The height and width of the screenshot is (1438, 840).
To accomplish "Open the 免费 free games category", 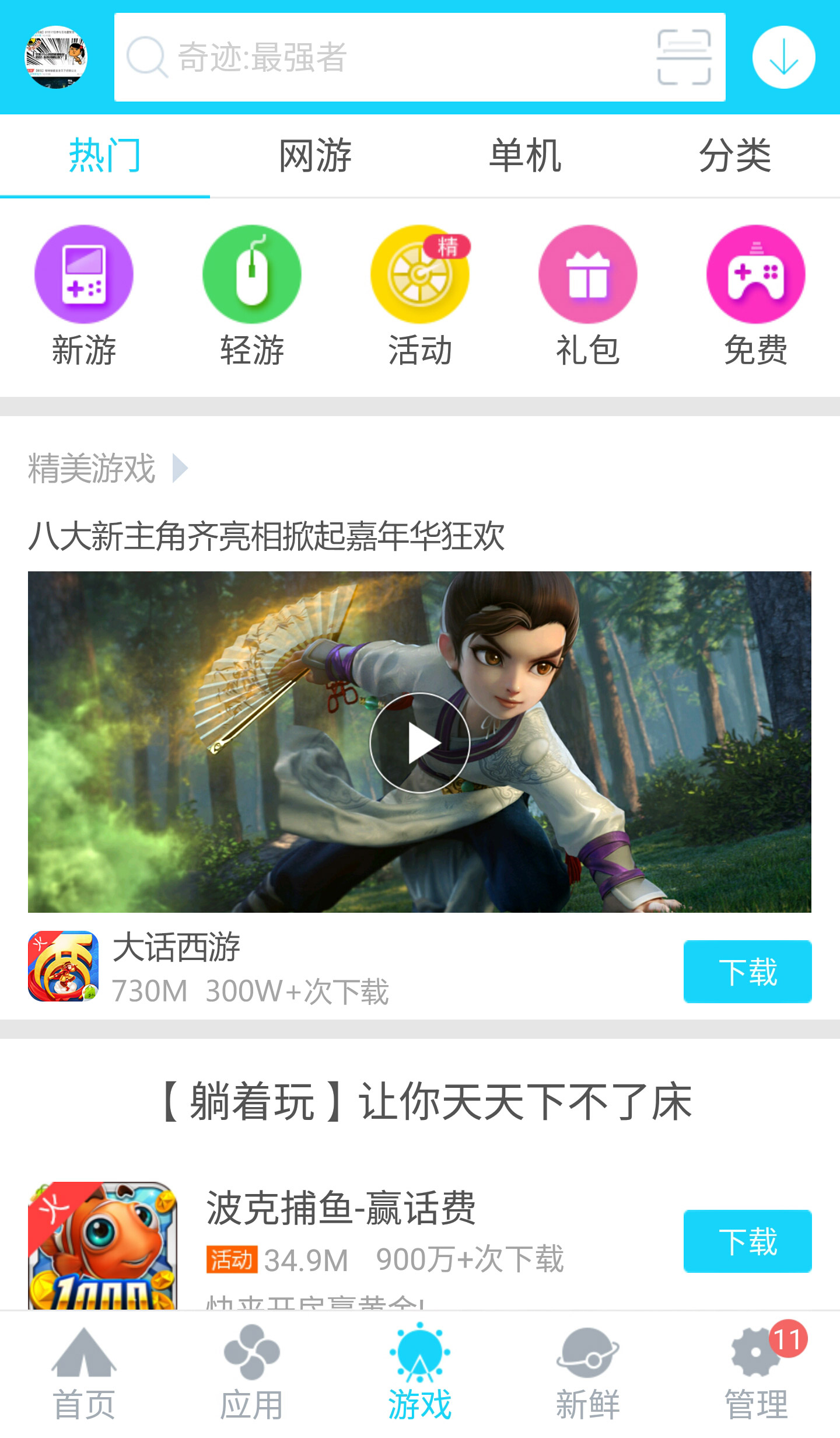I will [x=756, y=295].
